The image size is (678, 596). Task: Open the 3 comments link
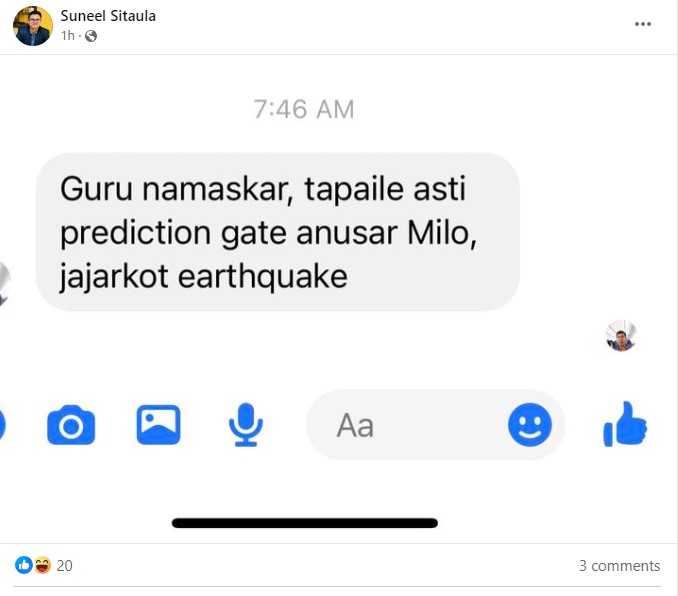tap(619, 566)
